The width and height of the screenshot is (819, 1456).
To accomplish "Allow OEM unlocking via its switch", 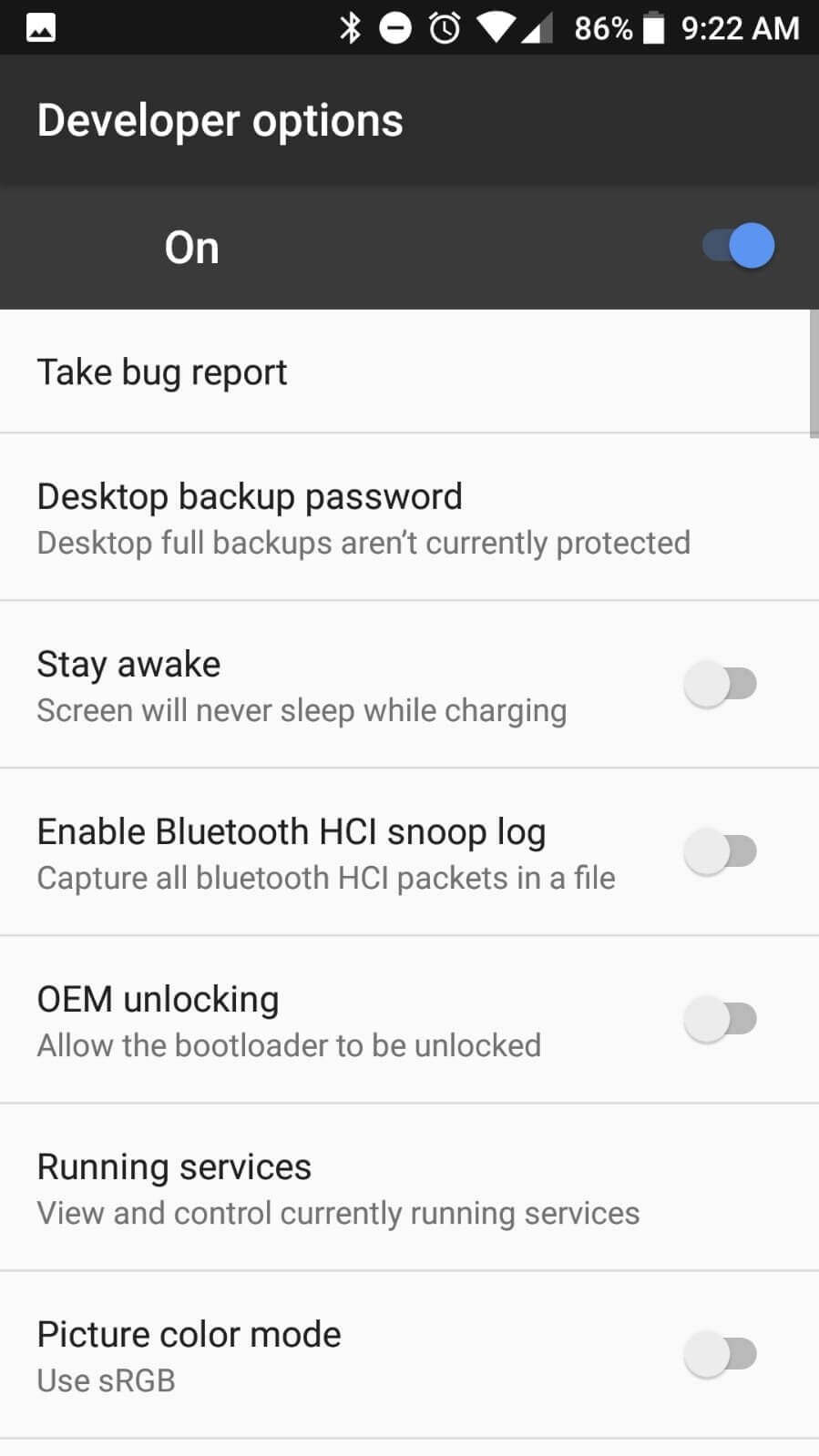I will (x=722, y=1018).
